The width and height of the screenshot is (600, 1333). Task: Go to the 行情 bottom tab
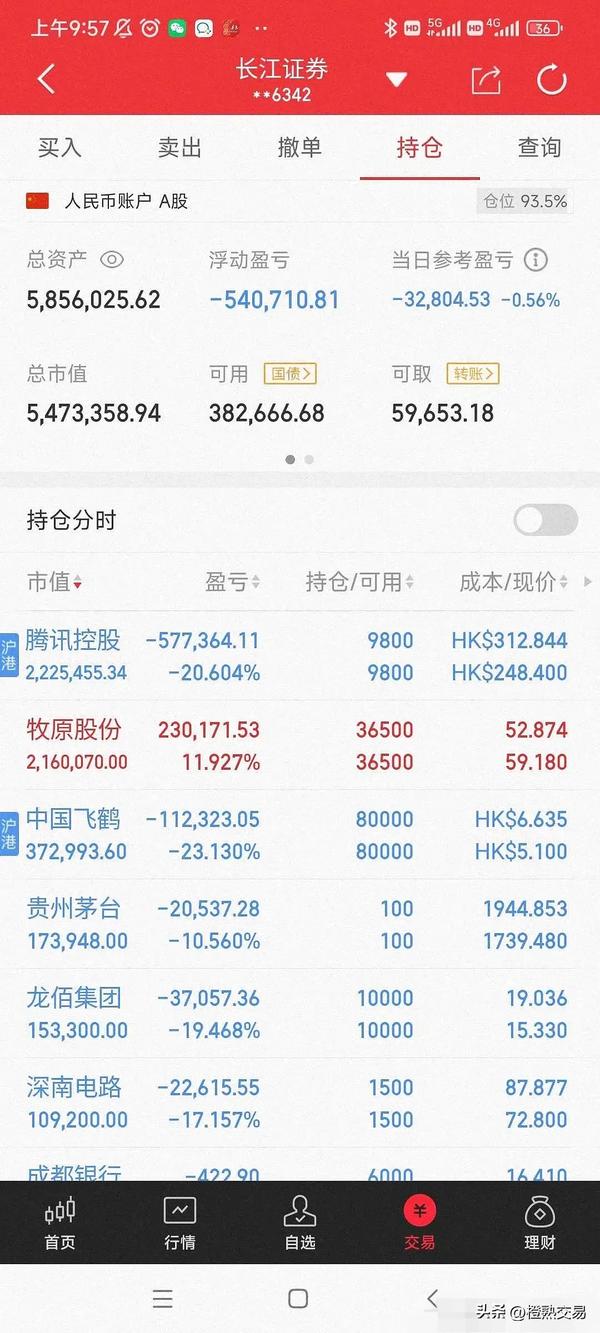180,1223
